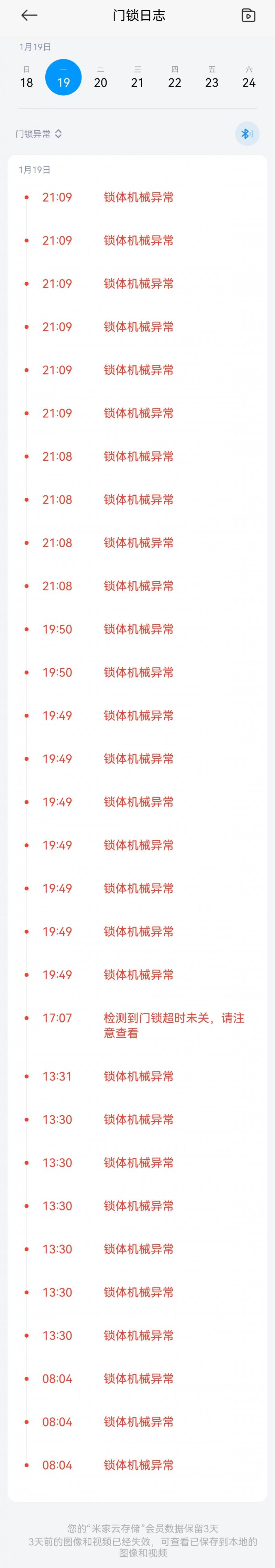Jump to Saturday the 24th
This screenshot has width=275, height=1568.
(x=249, y=78)
